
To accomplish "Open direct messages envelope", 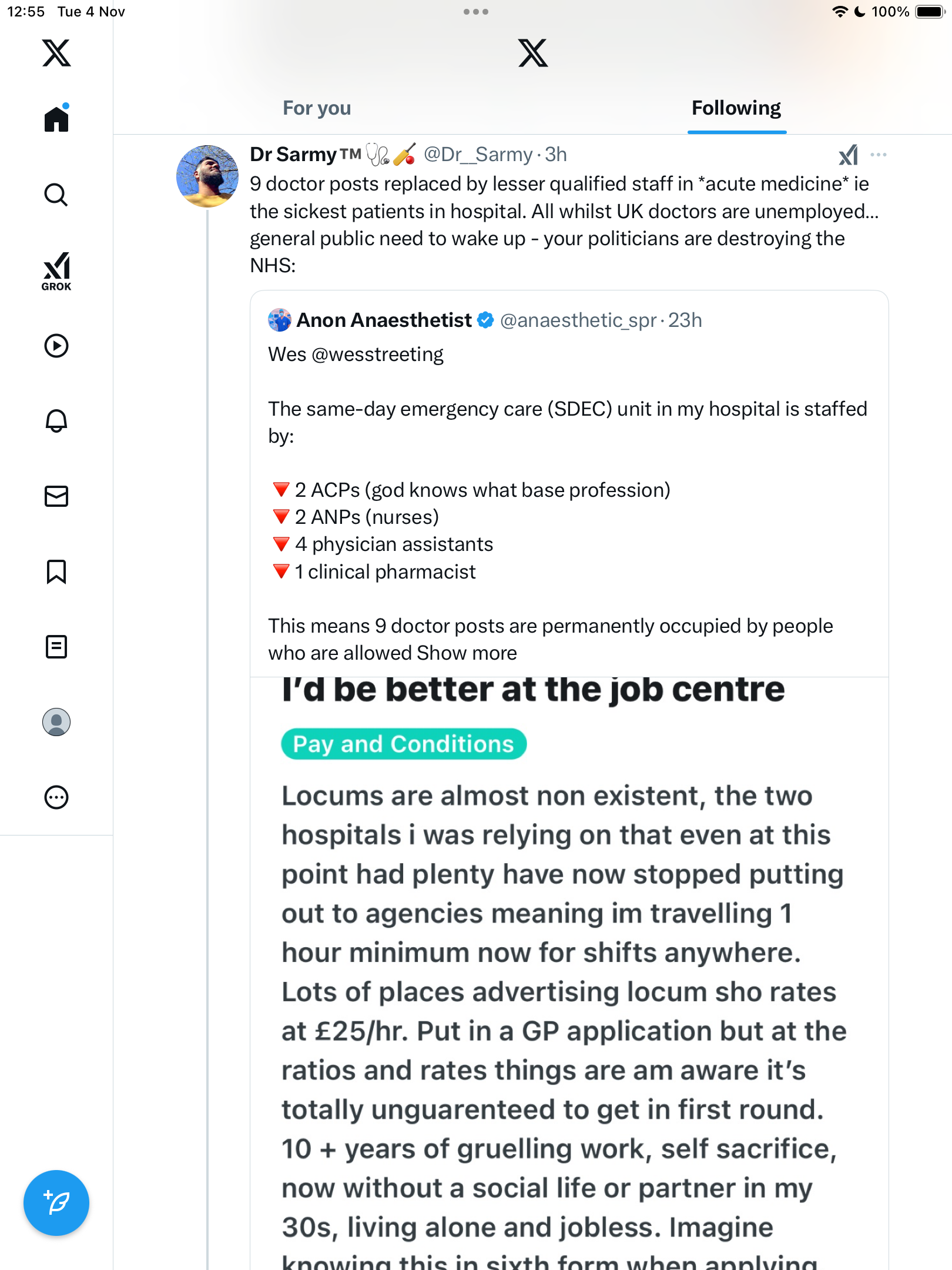I will [x=56, y=496].
